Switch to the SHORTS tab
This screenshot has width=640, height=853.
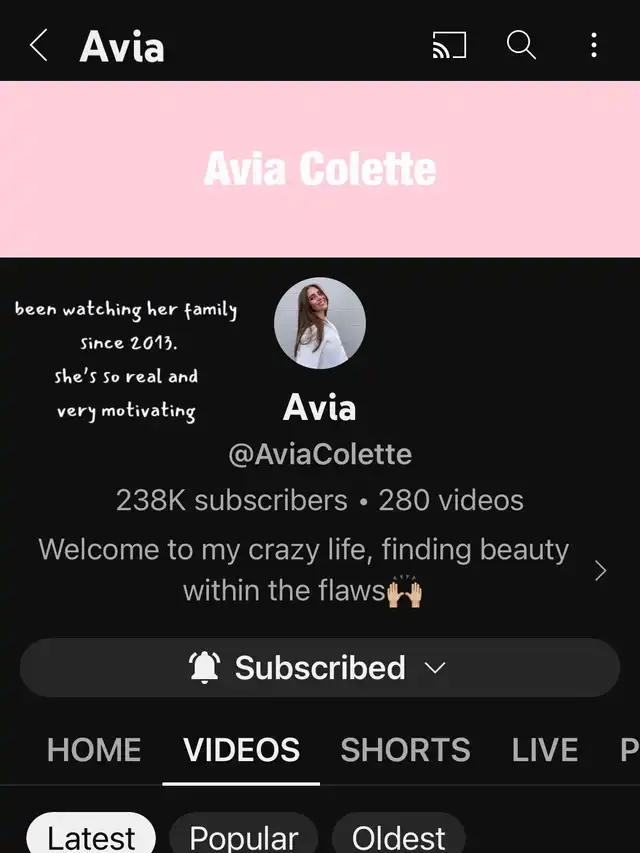pos(405,750)
